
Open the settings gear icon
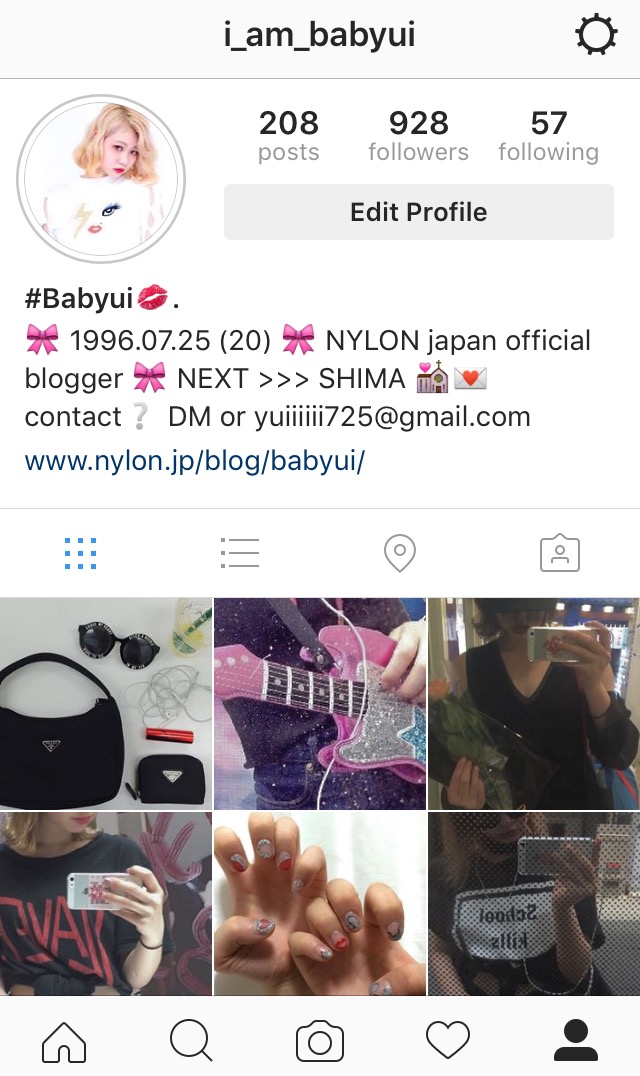(597, 37)
